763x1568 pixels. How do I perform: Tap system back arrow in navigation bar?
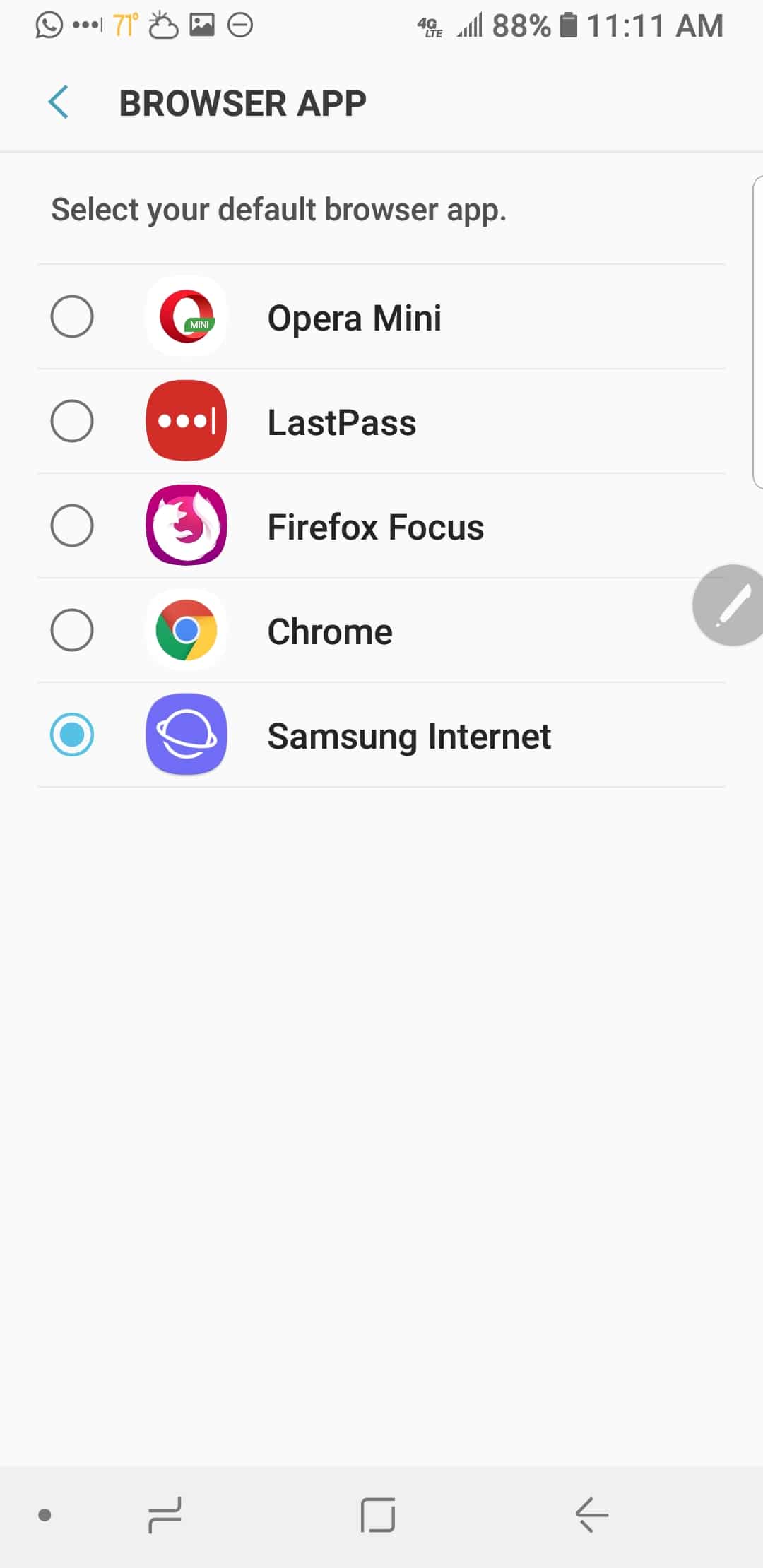(x=592, y=1515)
